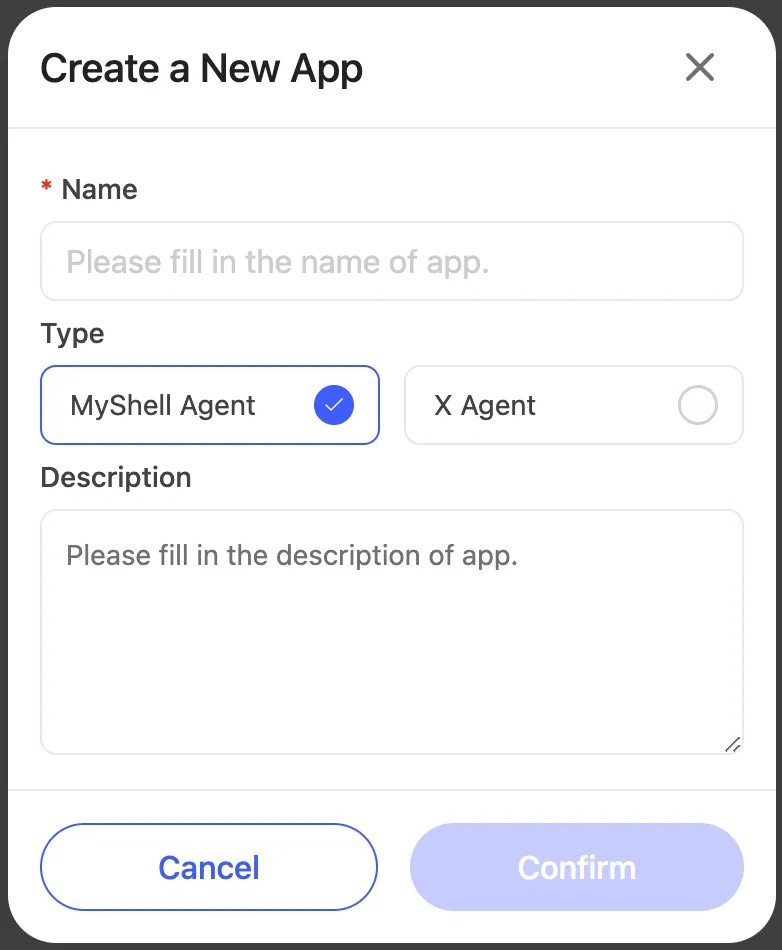This screenshot has width=782, height=950.
Task: Close the Create a New App dialog
Action: pyautogui.click(x=699, y=68)
